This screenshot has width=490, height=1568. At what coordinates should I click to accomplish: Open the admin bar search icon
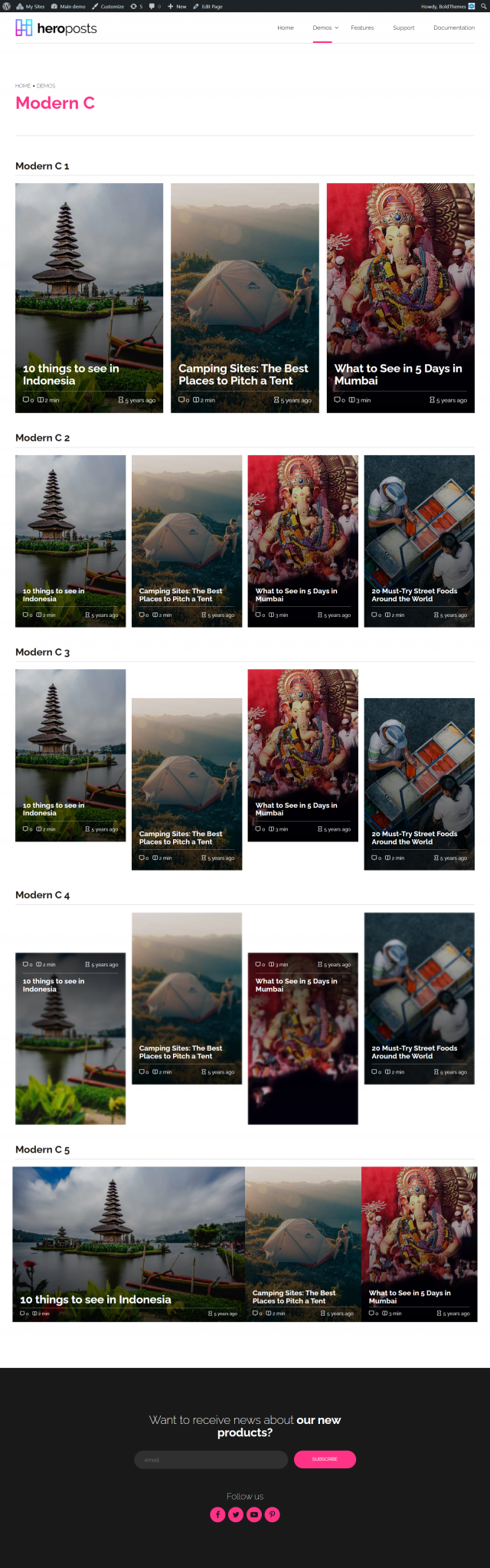(483, 6)
